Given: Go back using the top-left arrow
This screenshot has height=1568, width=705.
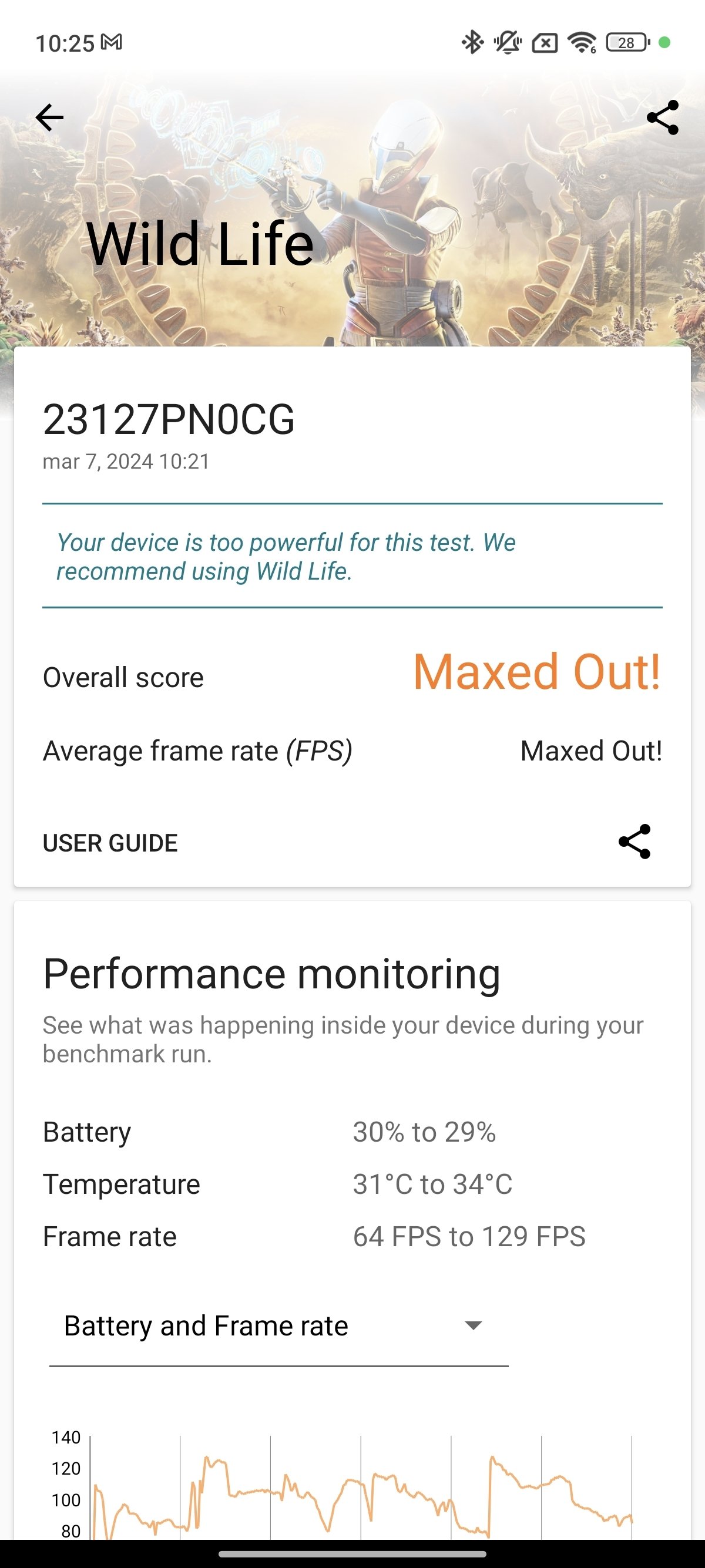Looking at the screenshot, I should click(49, 117).
